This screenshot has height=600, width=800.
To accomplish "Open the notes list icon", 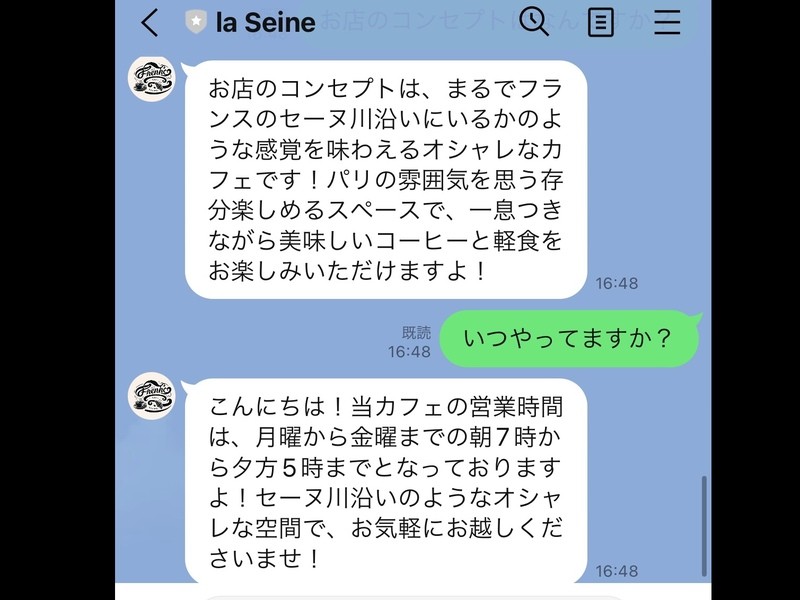I will [x=601, y=22].
